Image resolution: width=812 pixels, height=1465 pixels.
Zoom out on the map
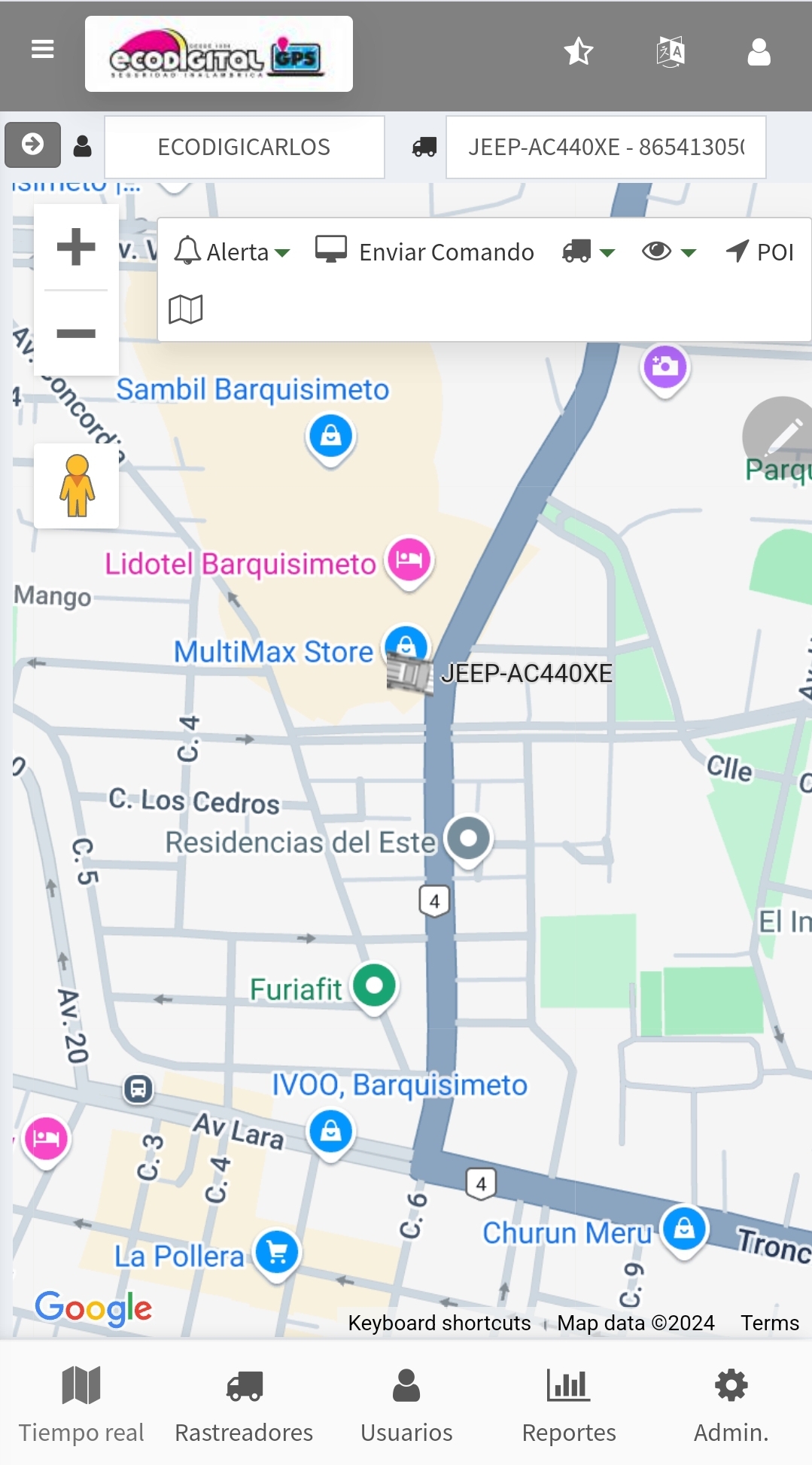click(x=76, y=333)
